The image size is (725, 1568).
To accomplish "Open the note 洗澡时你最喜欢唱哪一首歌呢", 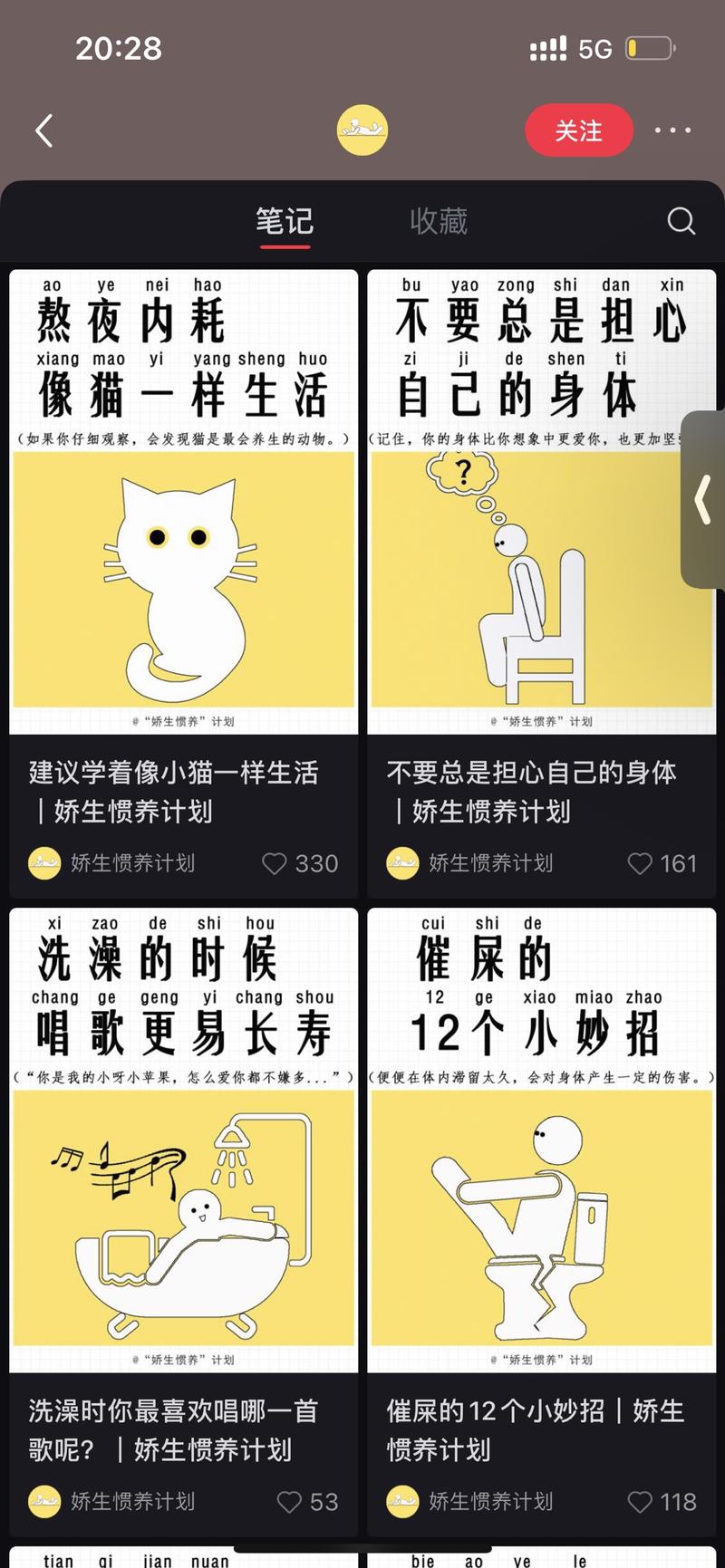I will coord(183,1178).
